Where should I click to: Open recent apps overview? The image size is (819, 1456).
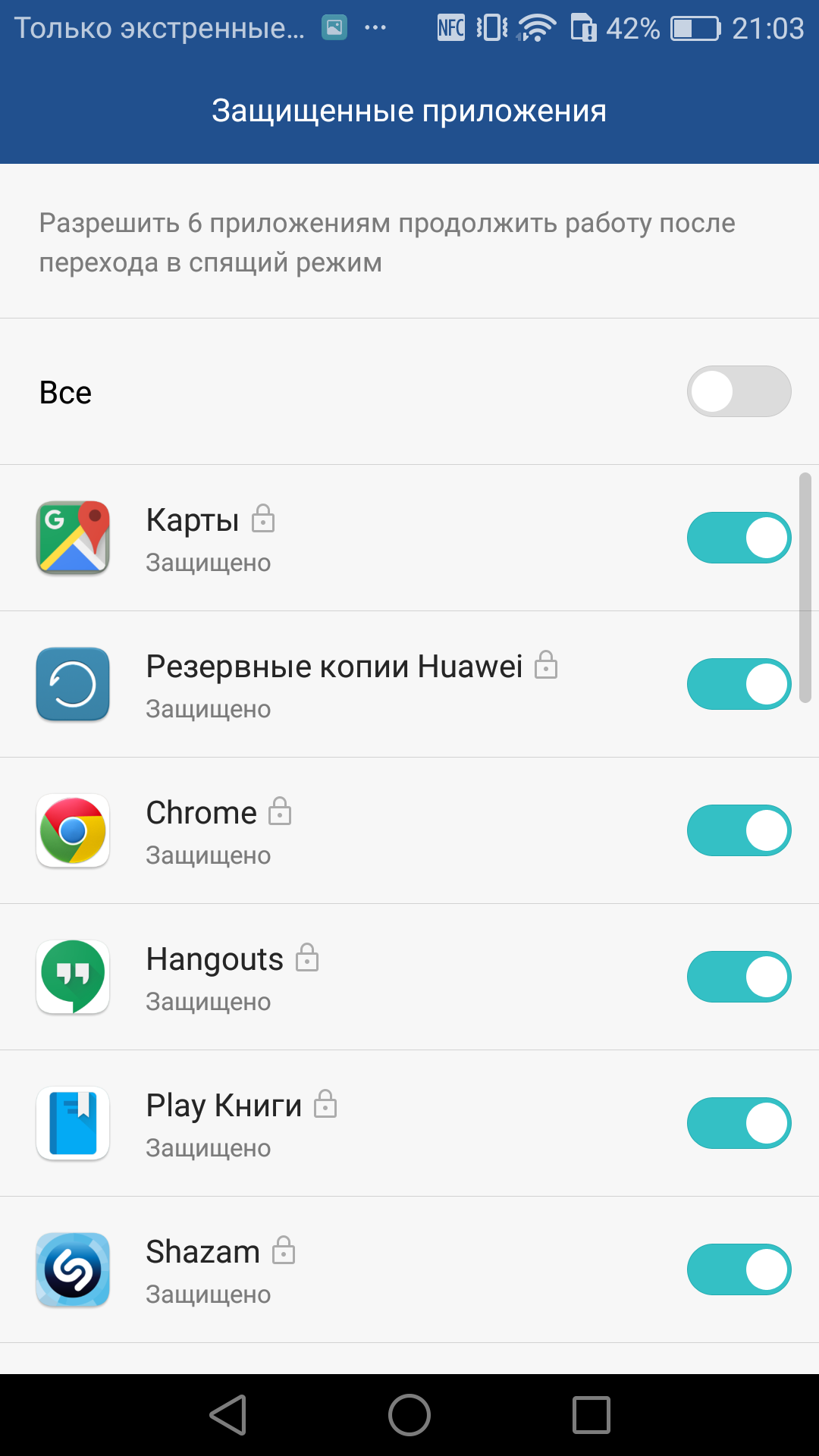point(591,1415)
